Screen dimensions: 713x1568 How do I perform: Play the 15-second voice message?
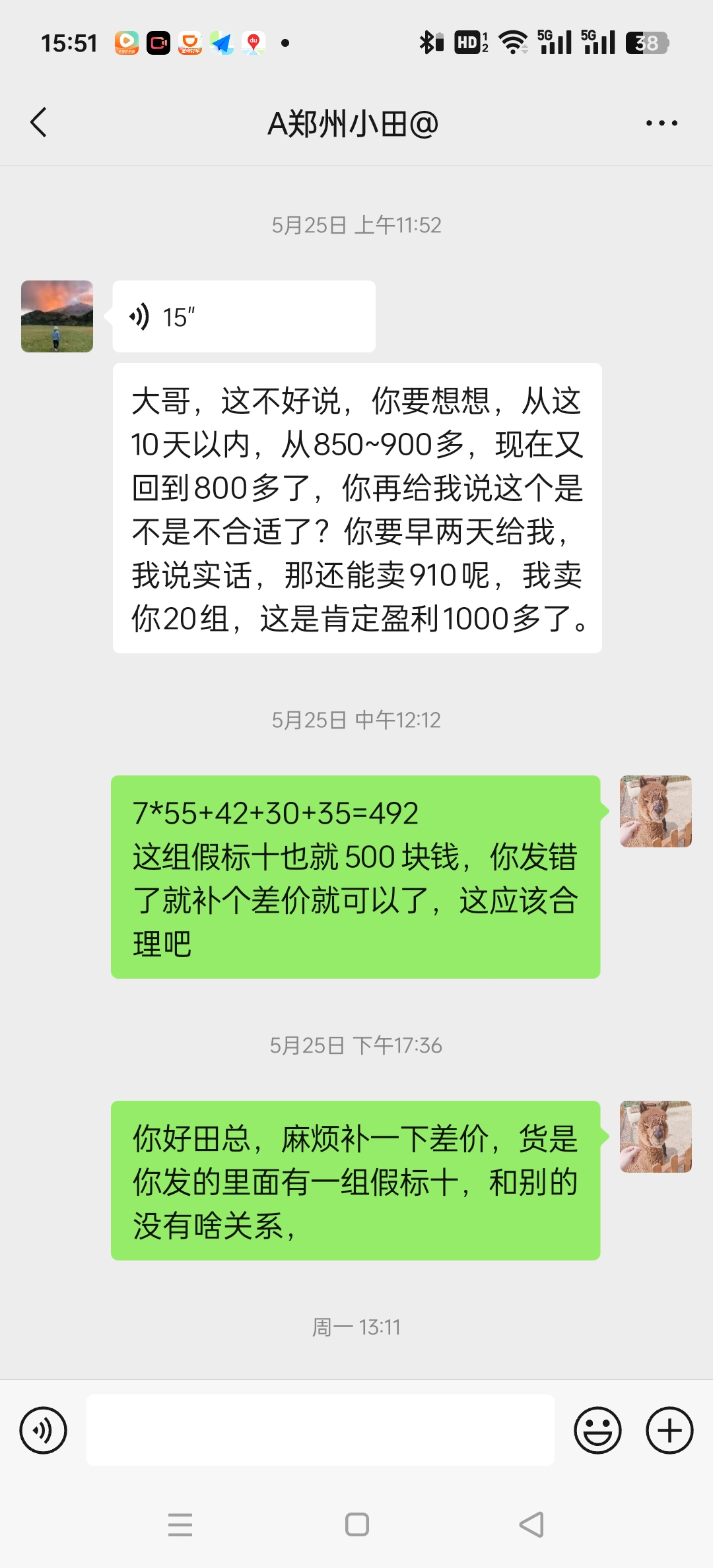[244, 317]
